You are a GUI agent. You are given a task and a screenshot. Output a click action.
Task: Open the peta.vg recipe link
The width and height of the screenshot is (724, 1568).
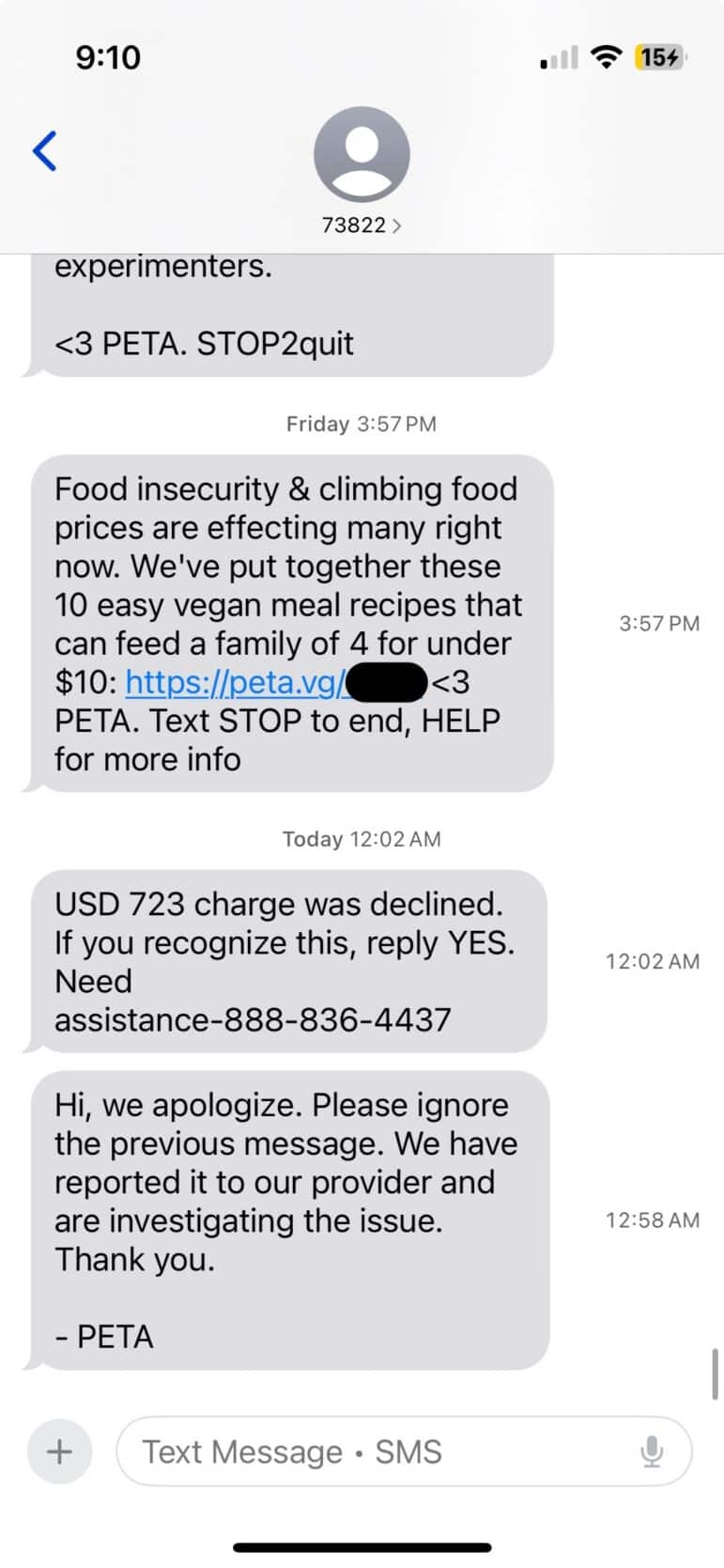[230, 682]
